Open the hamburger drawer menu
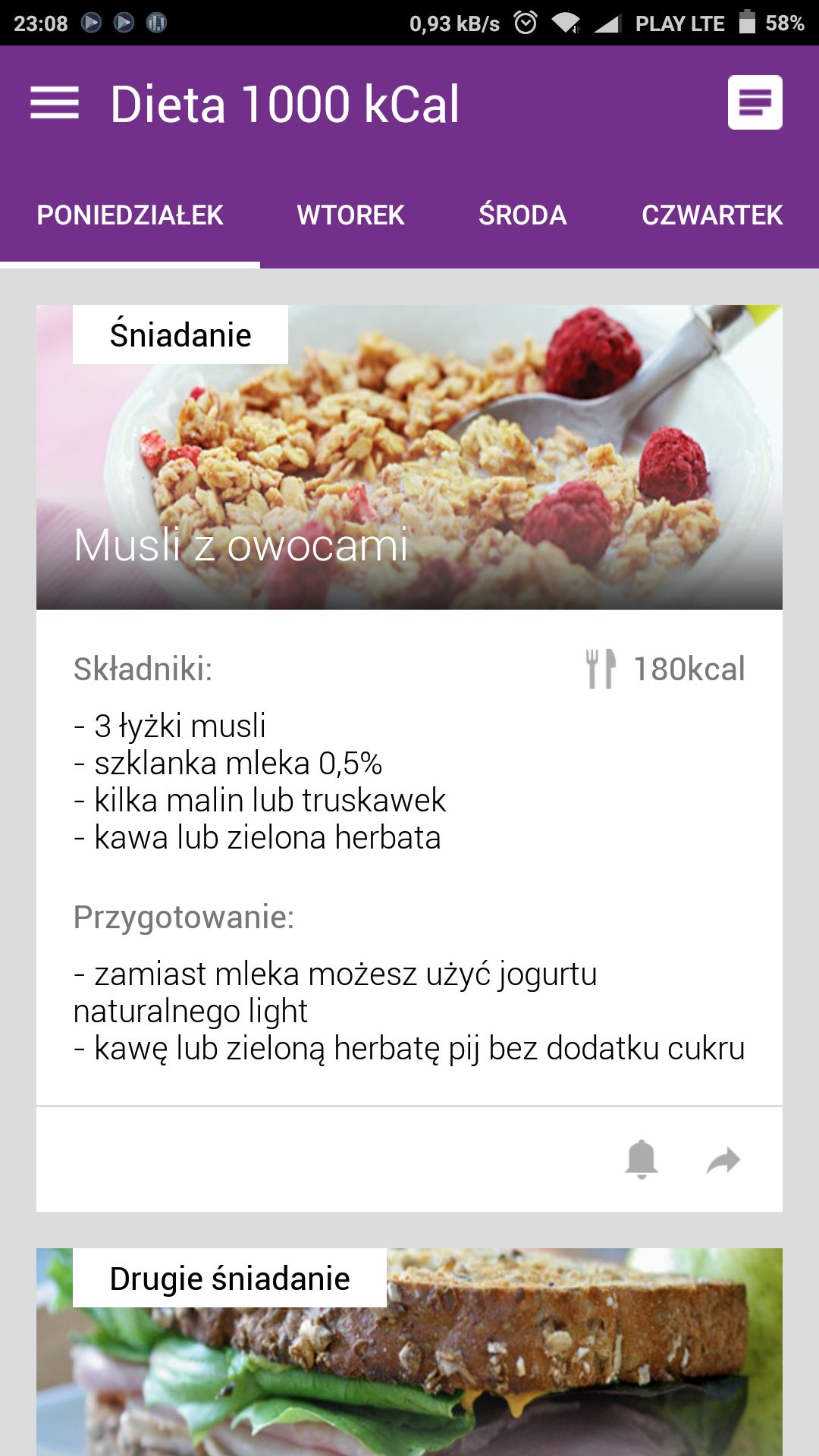 (x=55, y=102)
